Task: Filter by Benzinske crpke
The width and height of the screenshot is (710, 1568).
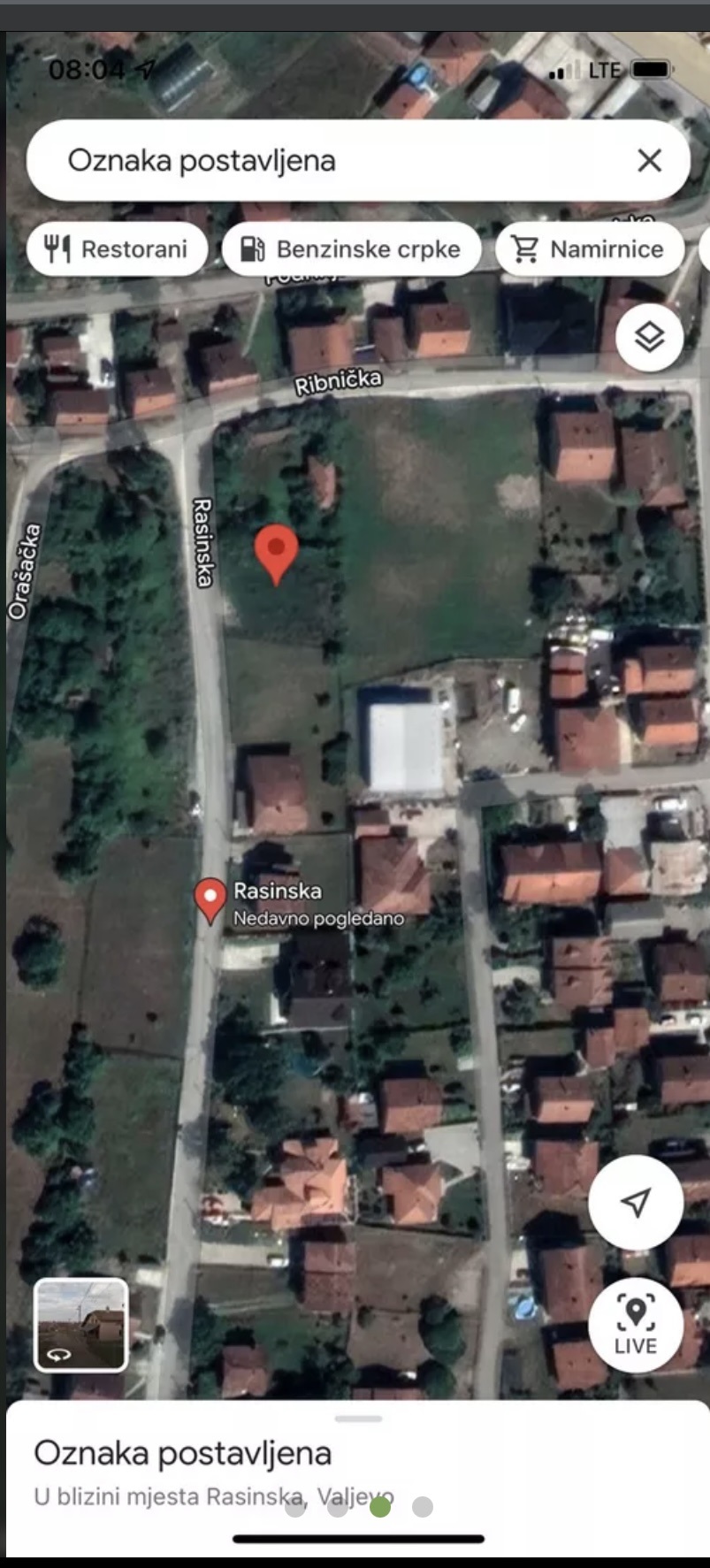Action: coord(351,249)
